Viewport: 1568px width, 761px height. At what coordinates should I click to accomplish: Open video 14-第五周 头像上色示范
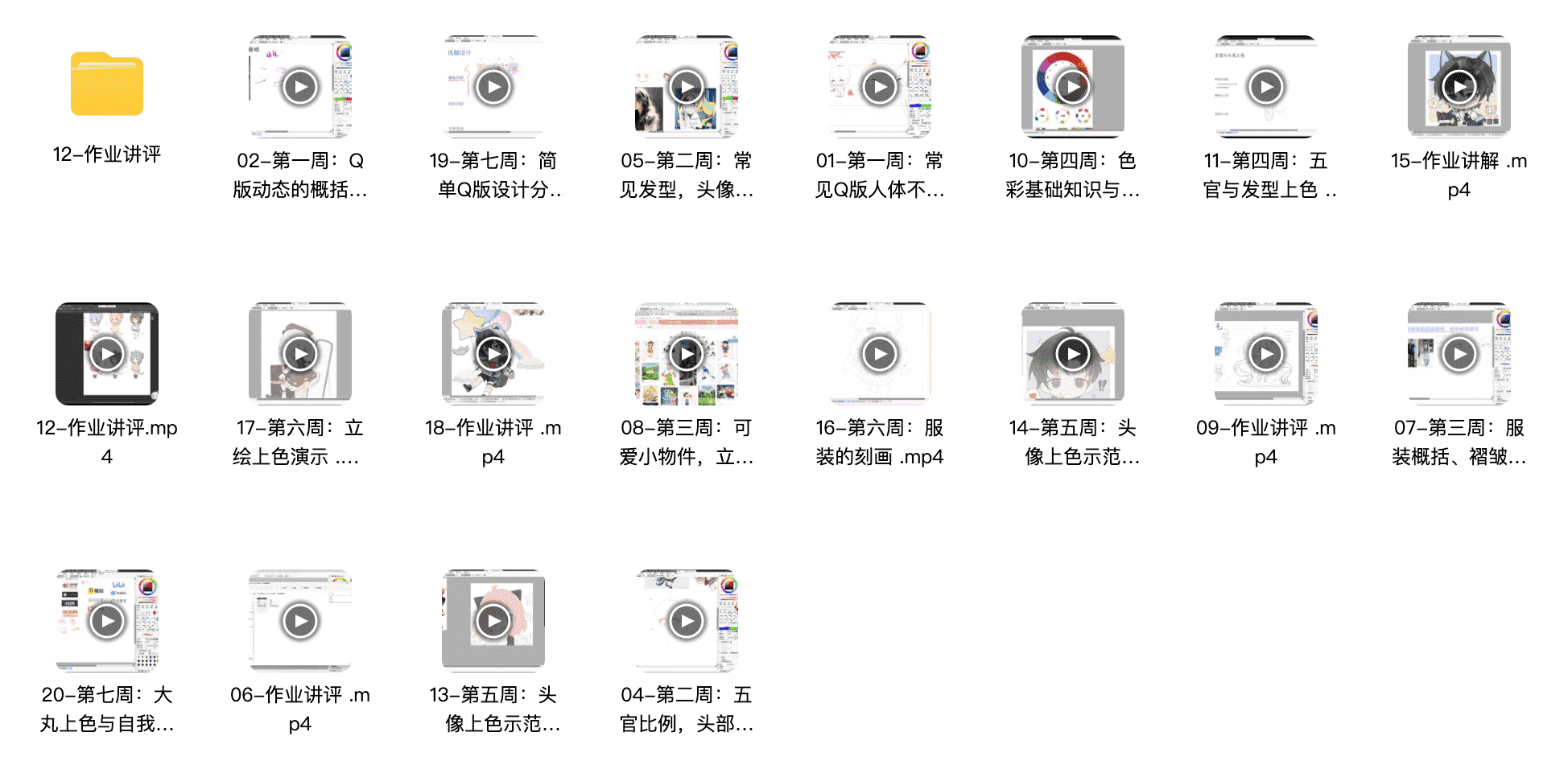pos(1073,354)
